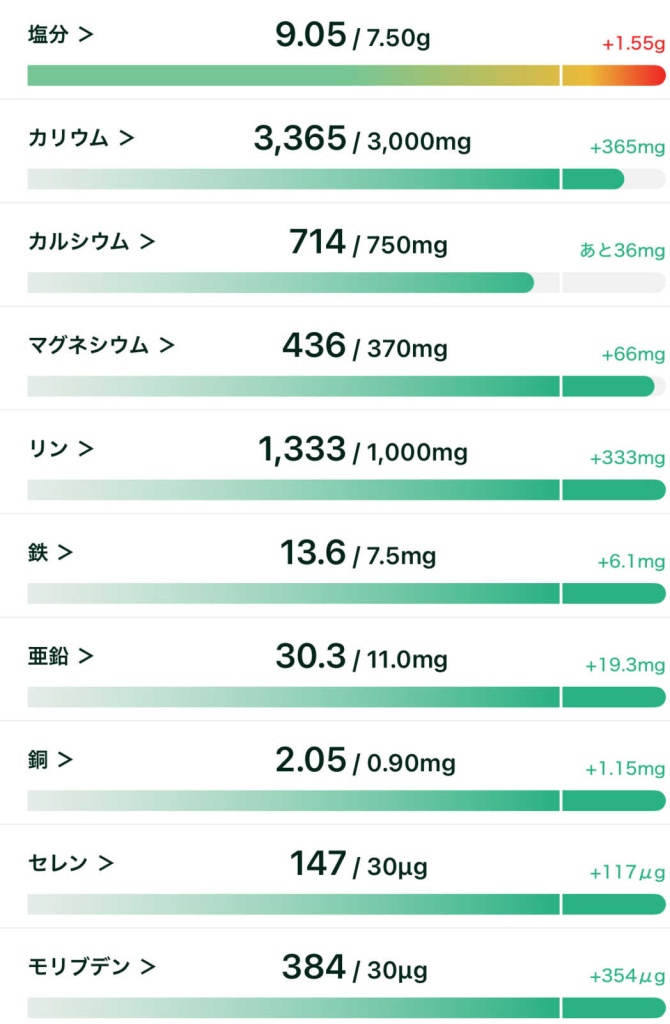
Task: Show details for 鉄 (iron)
Action: tap(51, 552)
